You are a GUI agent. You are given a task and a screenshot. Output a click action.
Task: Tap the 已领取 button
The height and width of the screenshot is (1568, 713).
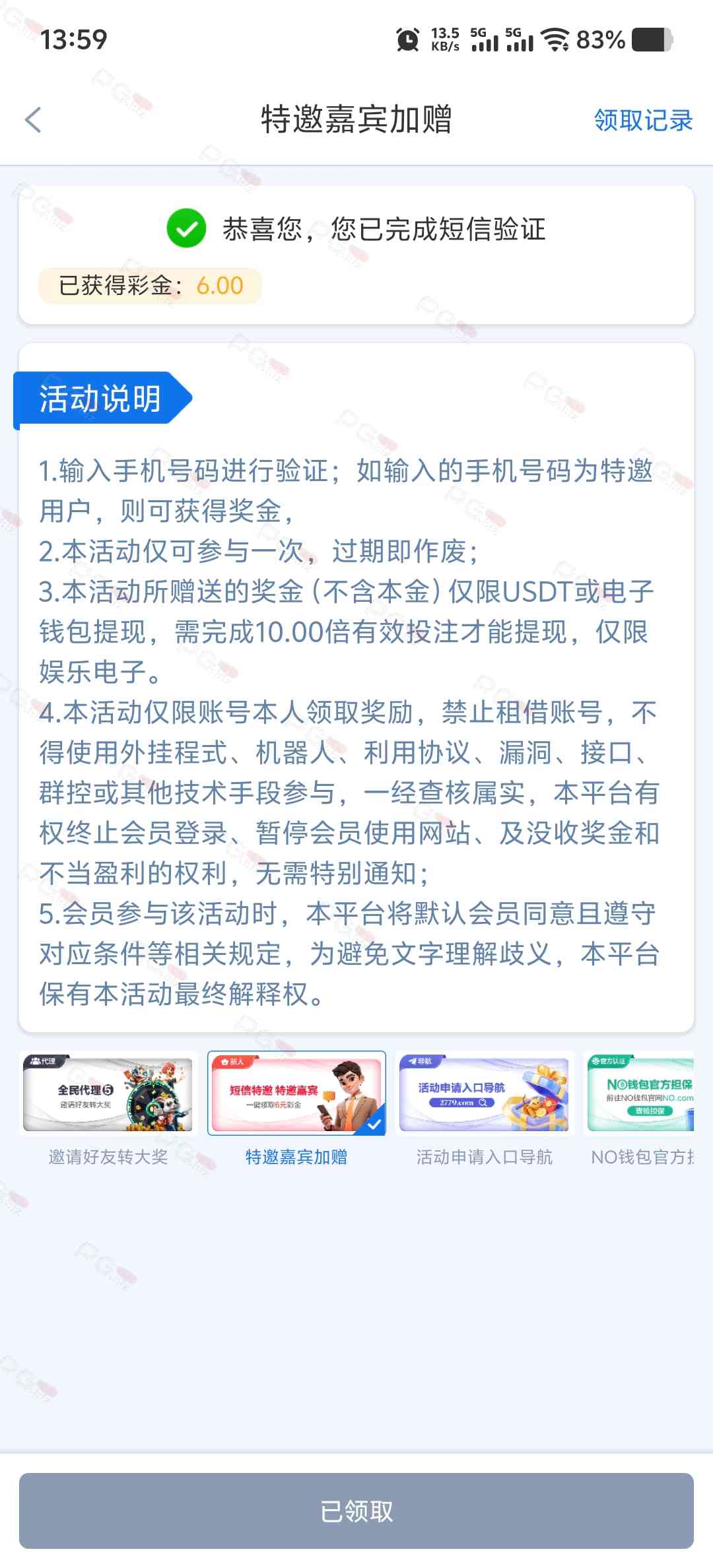(x=356, y=1511)
